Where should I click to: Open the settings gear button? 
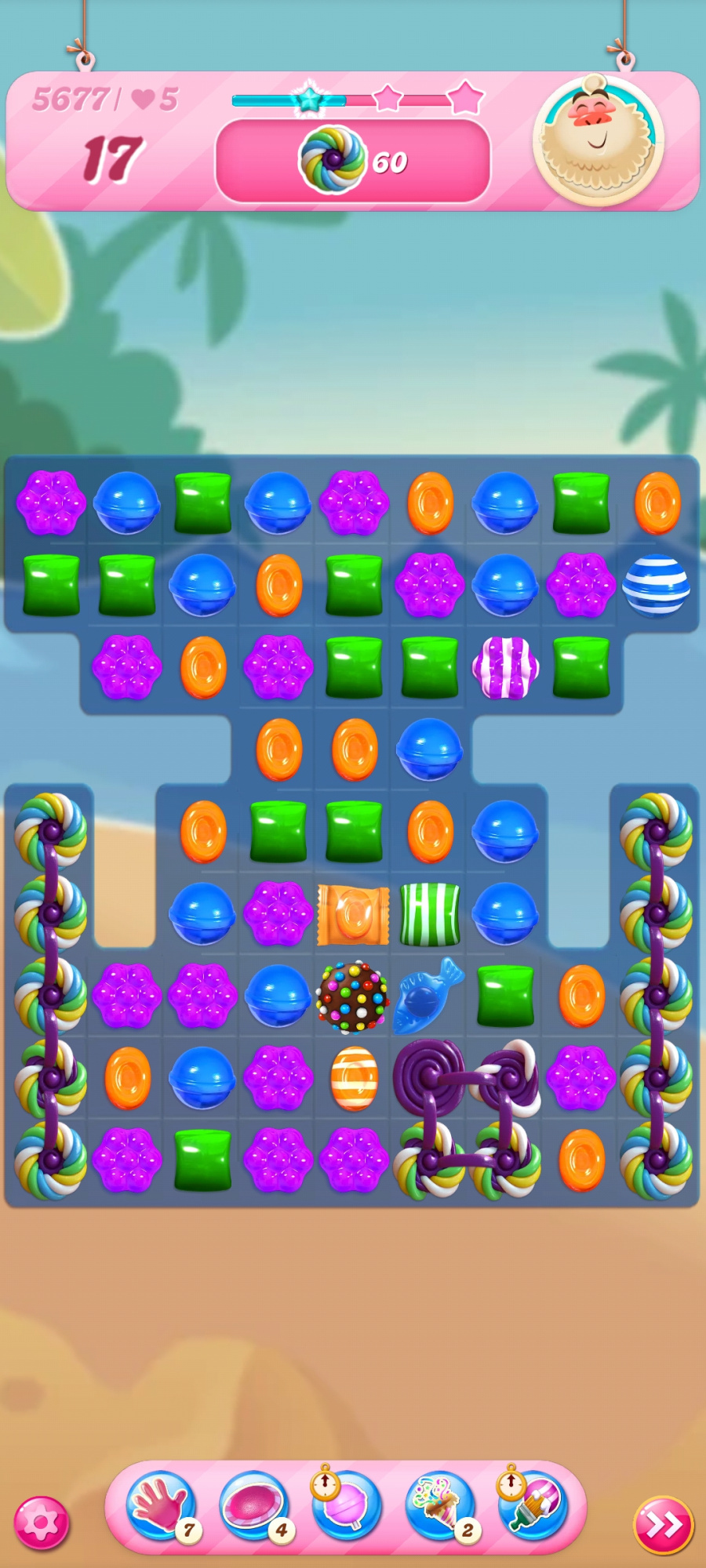pyautogui.click(x=42, y=1523)
